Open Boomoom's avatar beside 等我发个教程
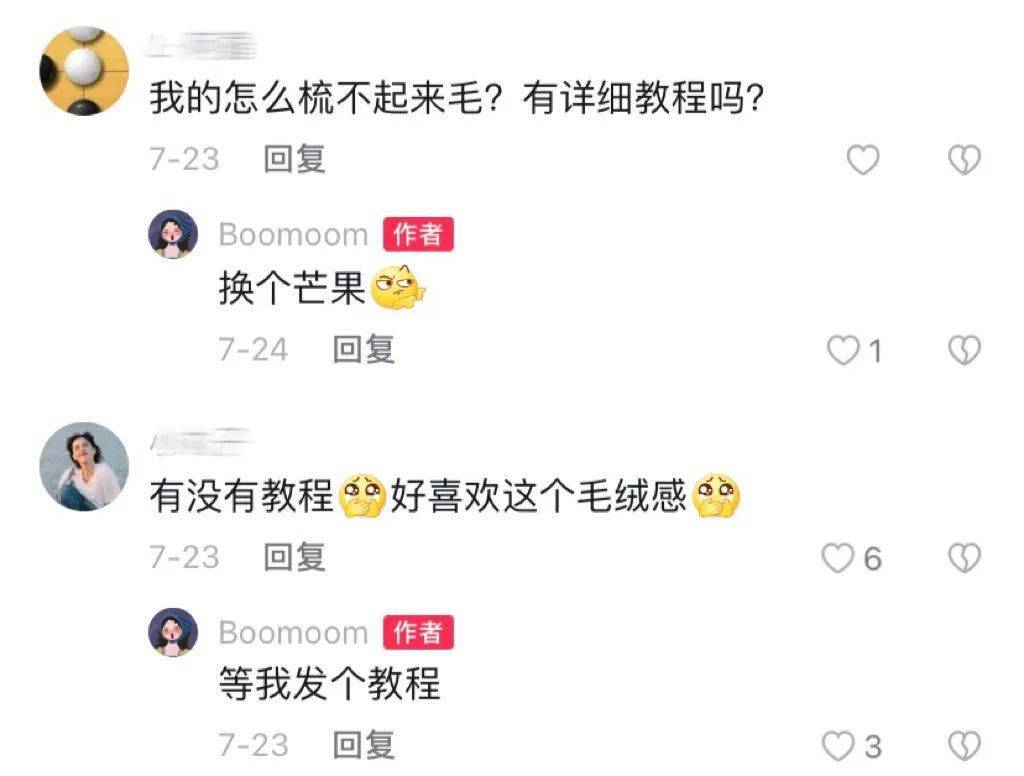Viewport: 1024px width, 776px height. 173,633
